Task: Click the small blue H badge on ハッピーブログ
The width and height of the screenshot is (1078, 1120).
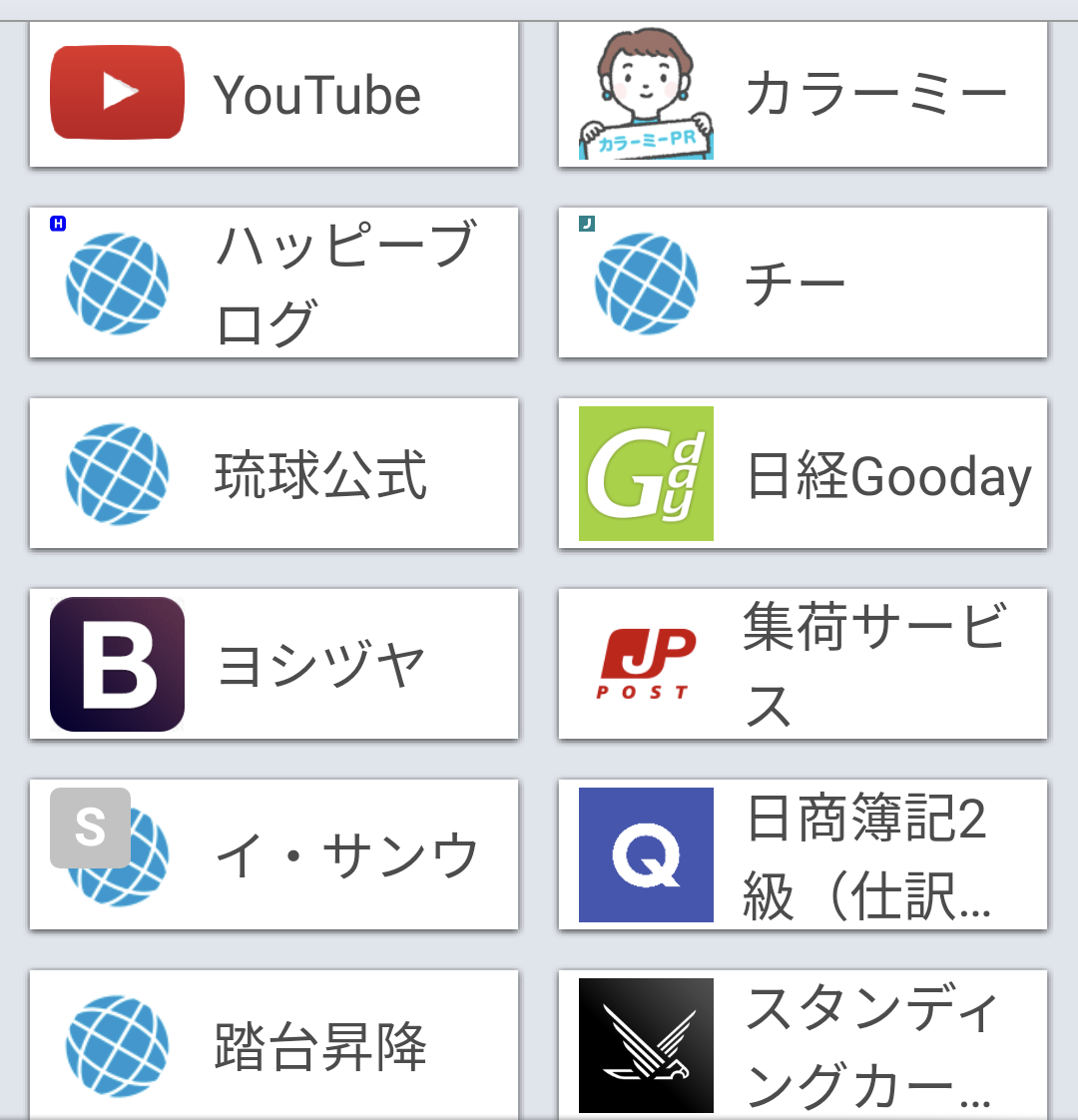Action: pos(58,225)
